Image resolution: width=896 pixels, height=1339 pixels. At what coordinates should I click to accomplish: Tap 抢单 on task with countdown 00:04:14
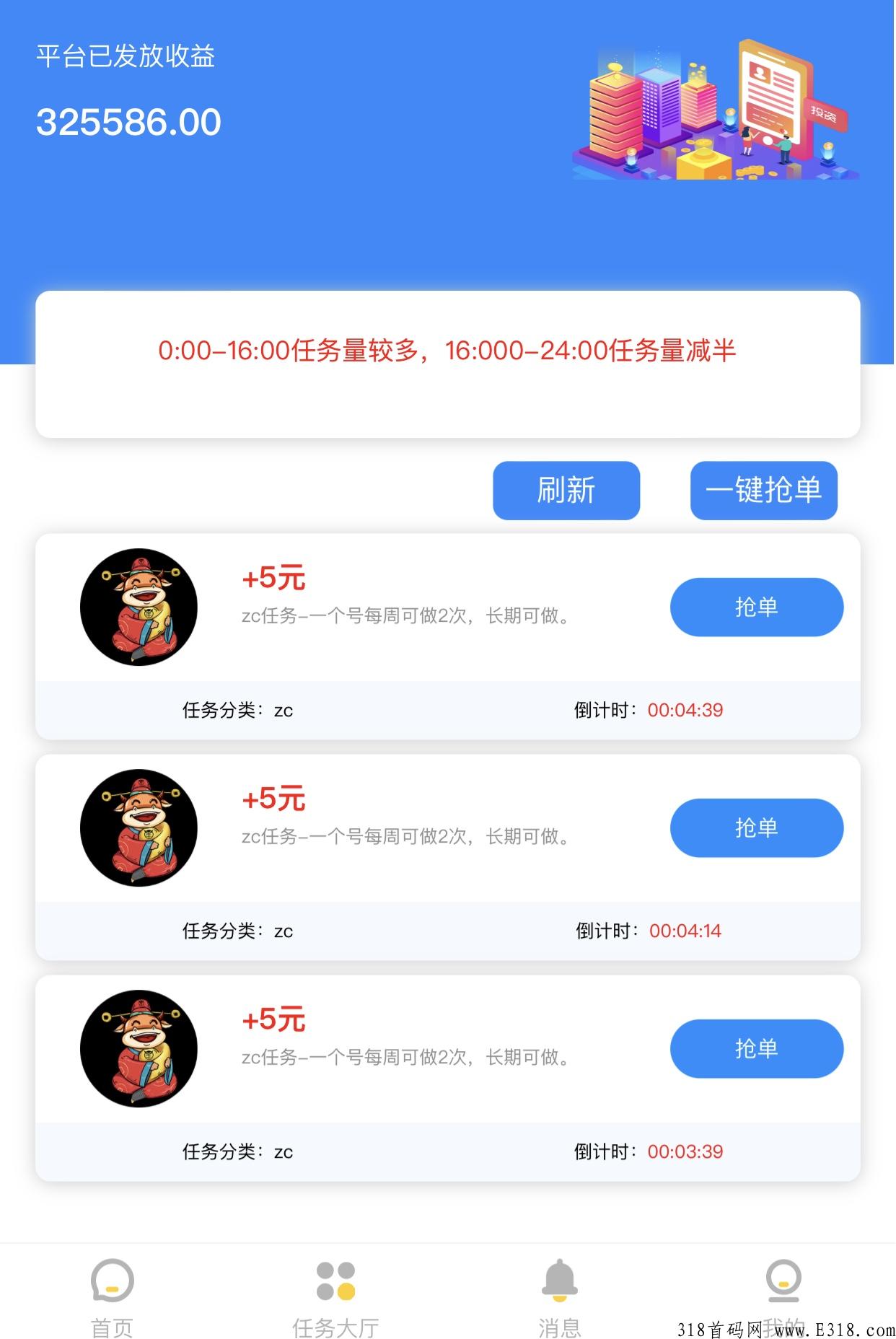click(756, 827)
